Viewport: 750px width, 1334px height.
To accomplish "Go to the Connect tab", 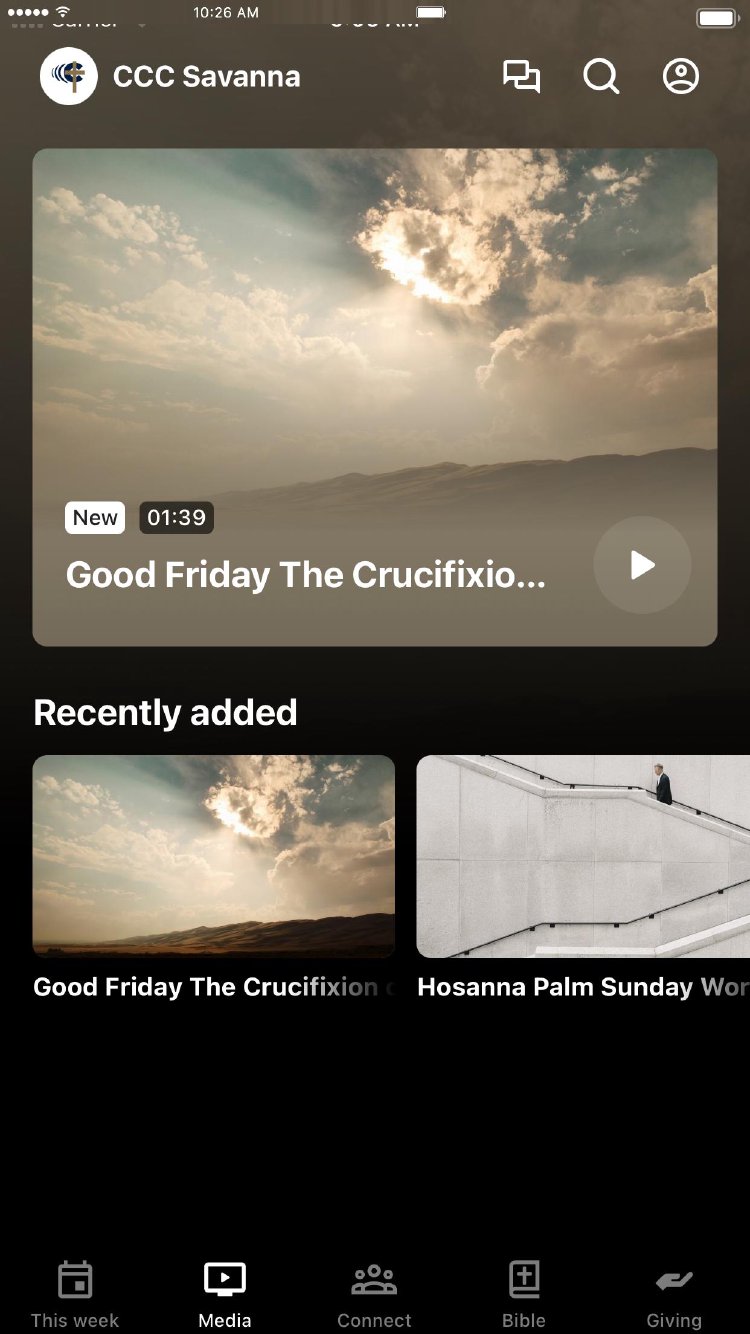I will point(374,1294).
